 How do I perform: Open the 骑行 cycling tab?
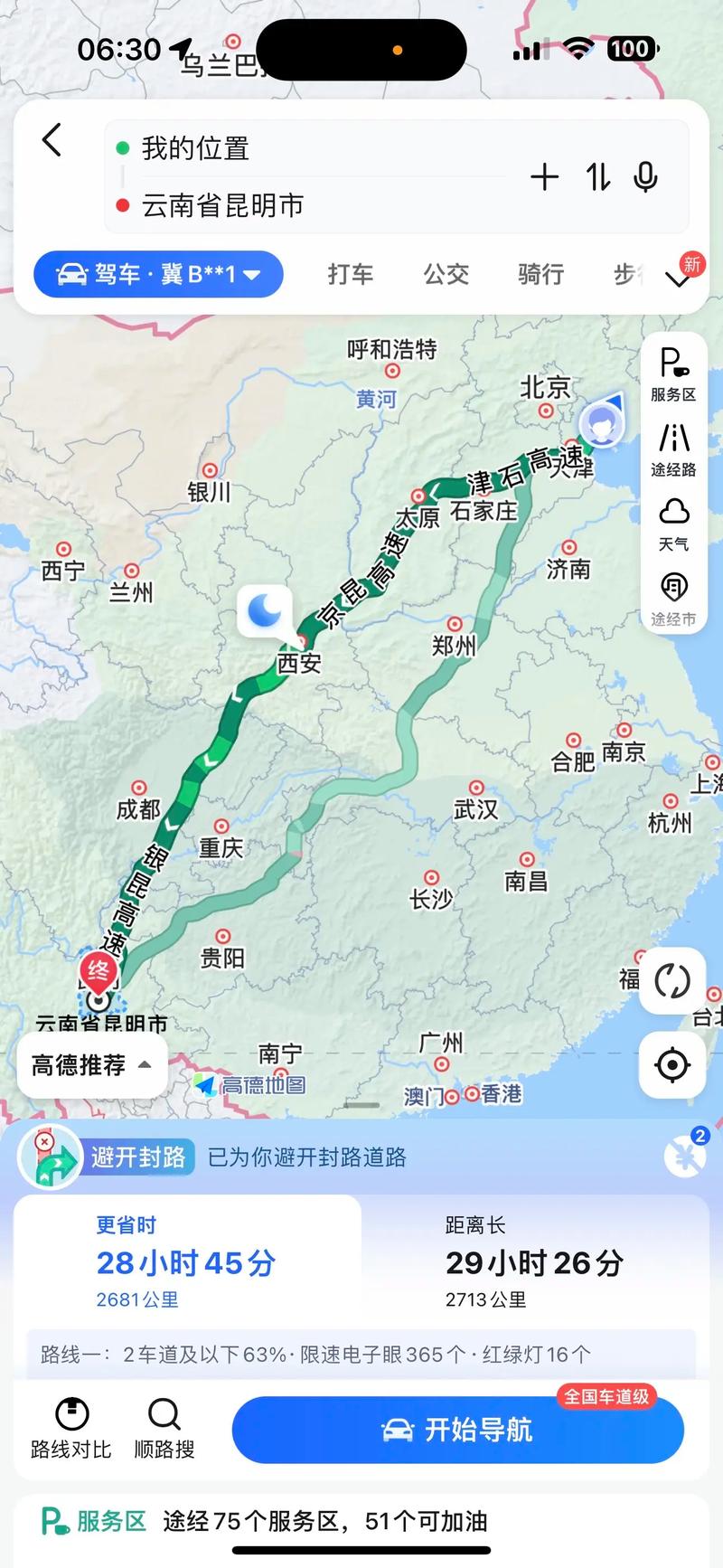point(540,274)
